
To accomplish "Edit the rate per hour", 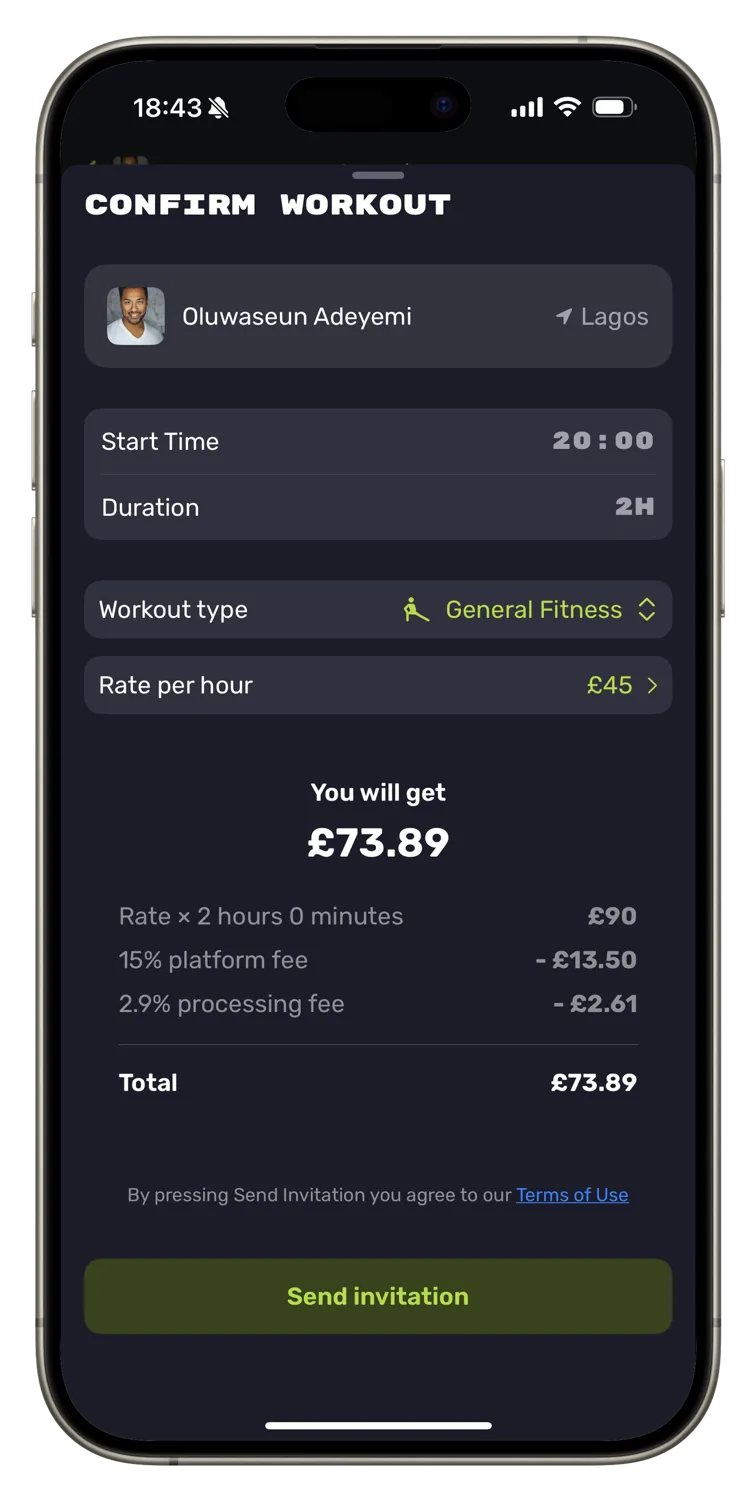I will point(378,685).
